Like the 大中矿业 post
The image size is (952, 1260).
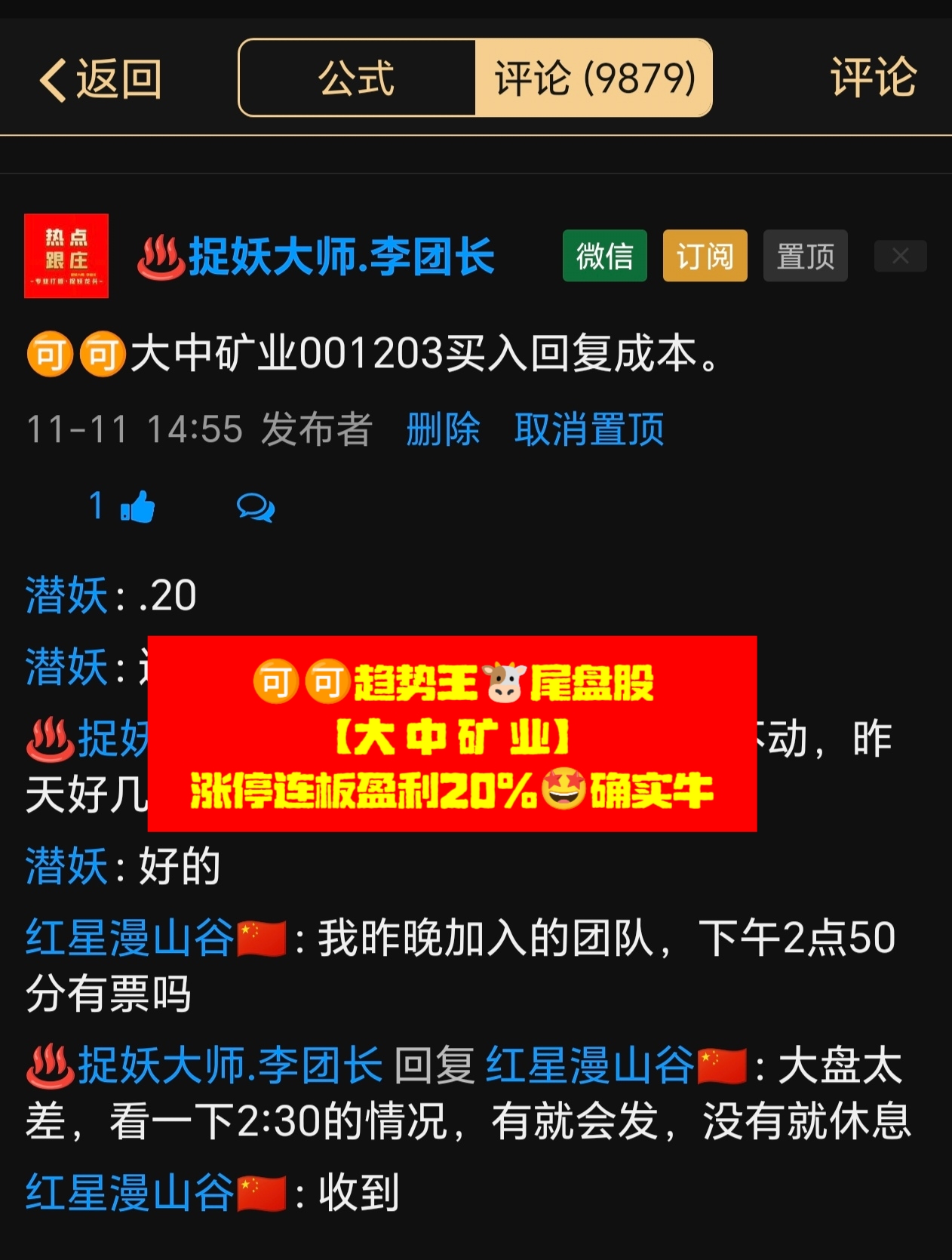pyautogui.click(x=137, y=506)
